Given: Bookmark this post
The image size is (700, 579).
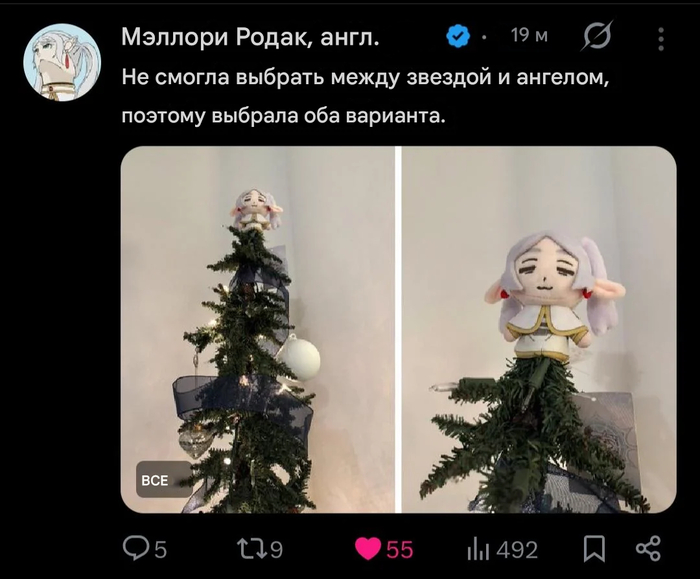Looking at the screenshot, I should [x=594, y=548].
